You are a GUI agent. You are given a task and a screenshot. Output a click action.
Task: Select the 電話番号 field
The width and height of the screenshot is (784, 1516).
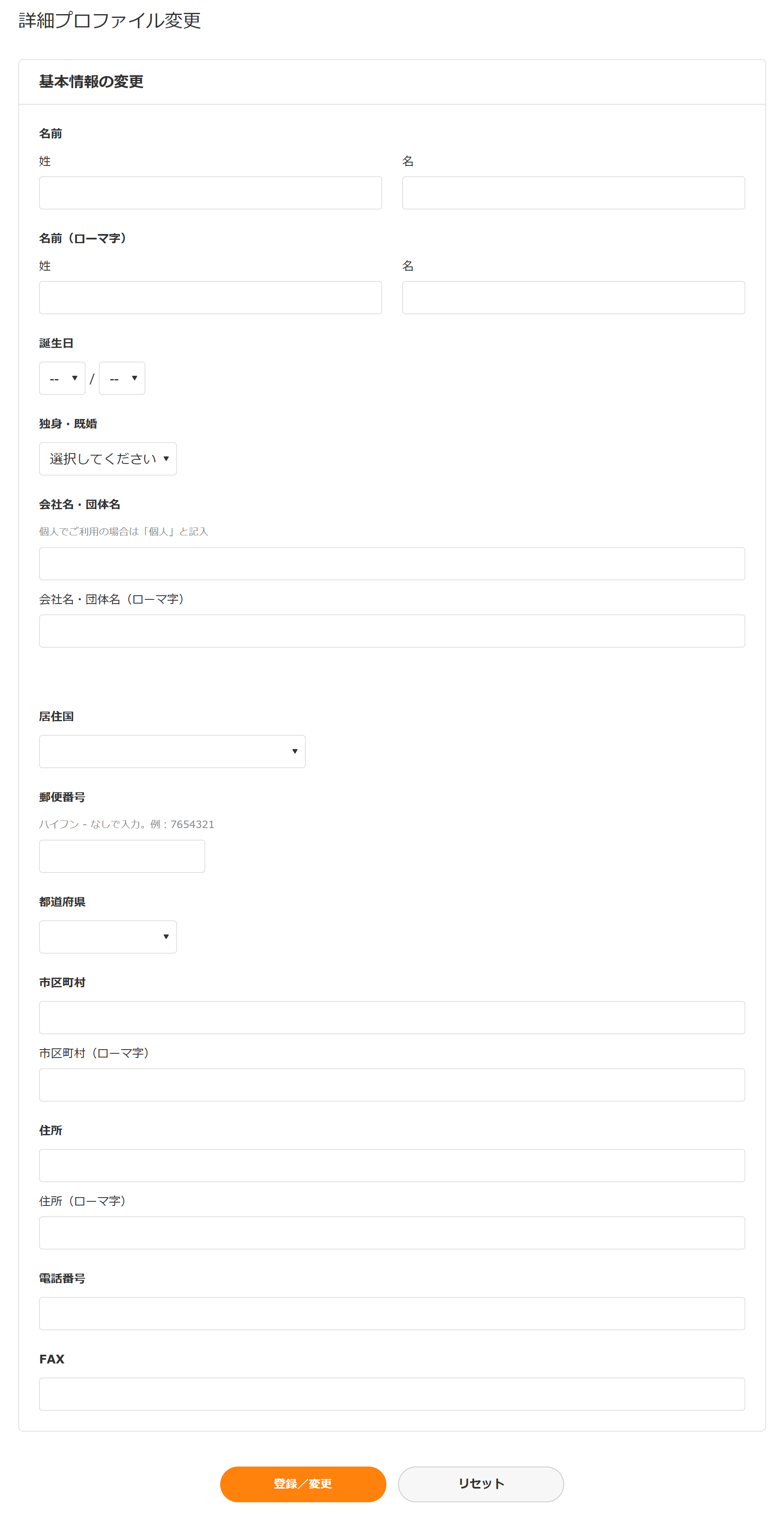click(x=392, y=1313)
